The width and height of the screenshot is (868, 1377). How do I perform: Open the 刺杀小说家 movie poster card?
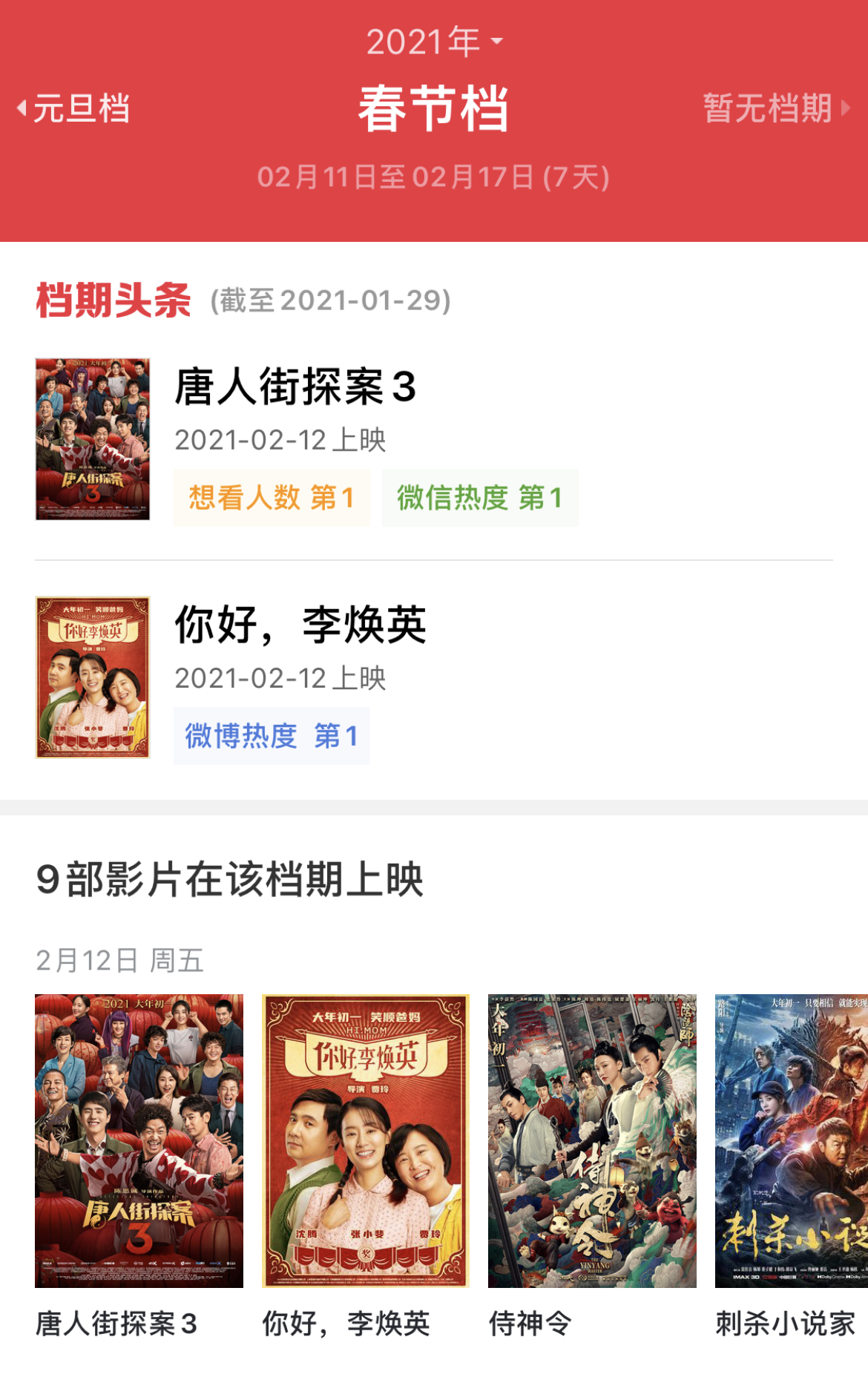[x=791, y=1140]
